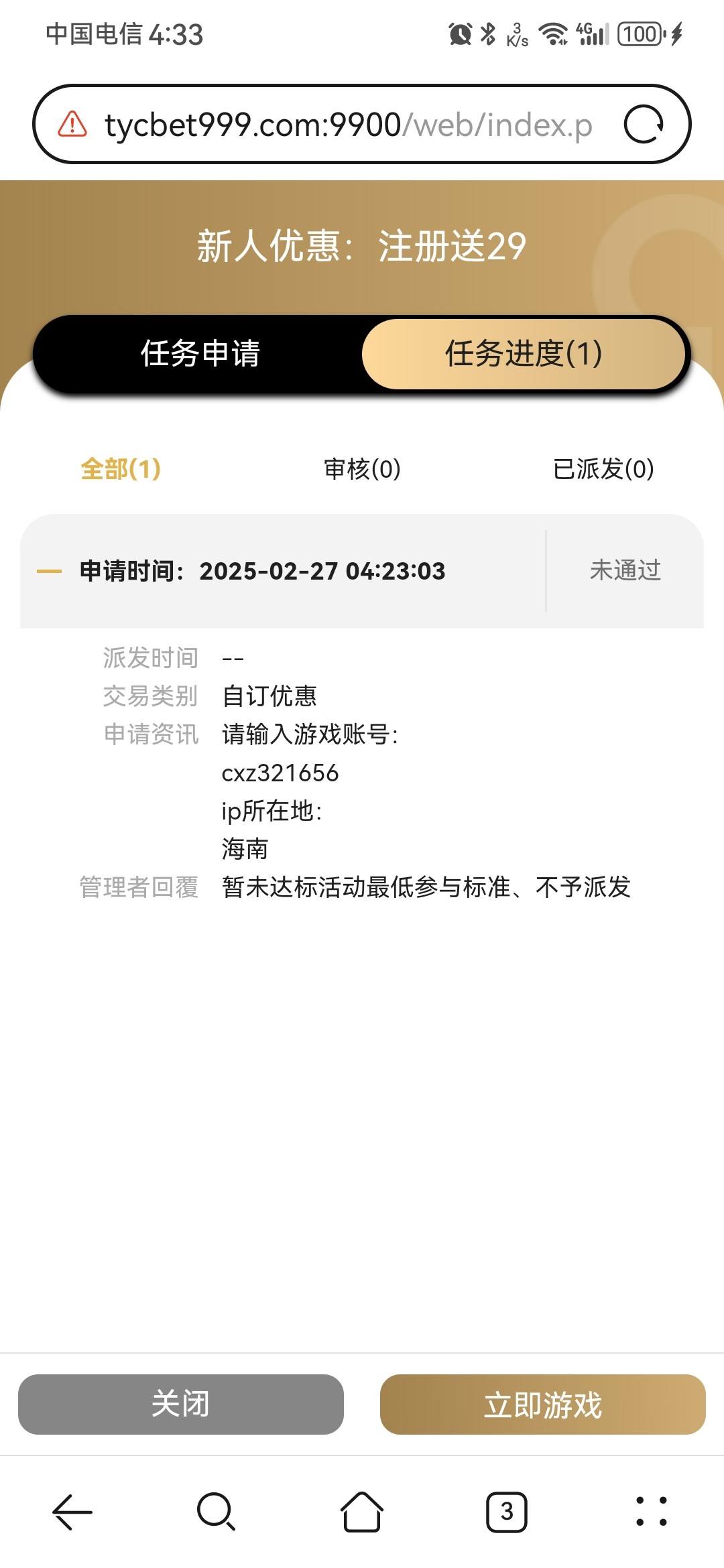Screen dimensions: 724x1568
Task: Tap the 关闭 button
Action: tap(181, 1404)
